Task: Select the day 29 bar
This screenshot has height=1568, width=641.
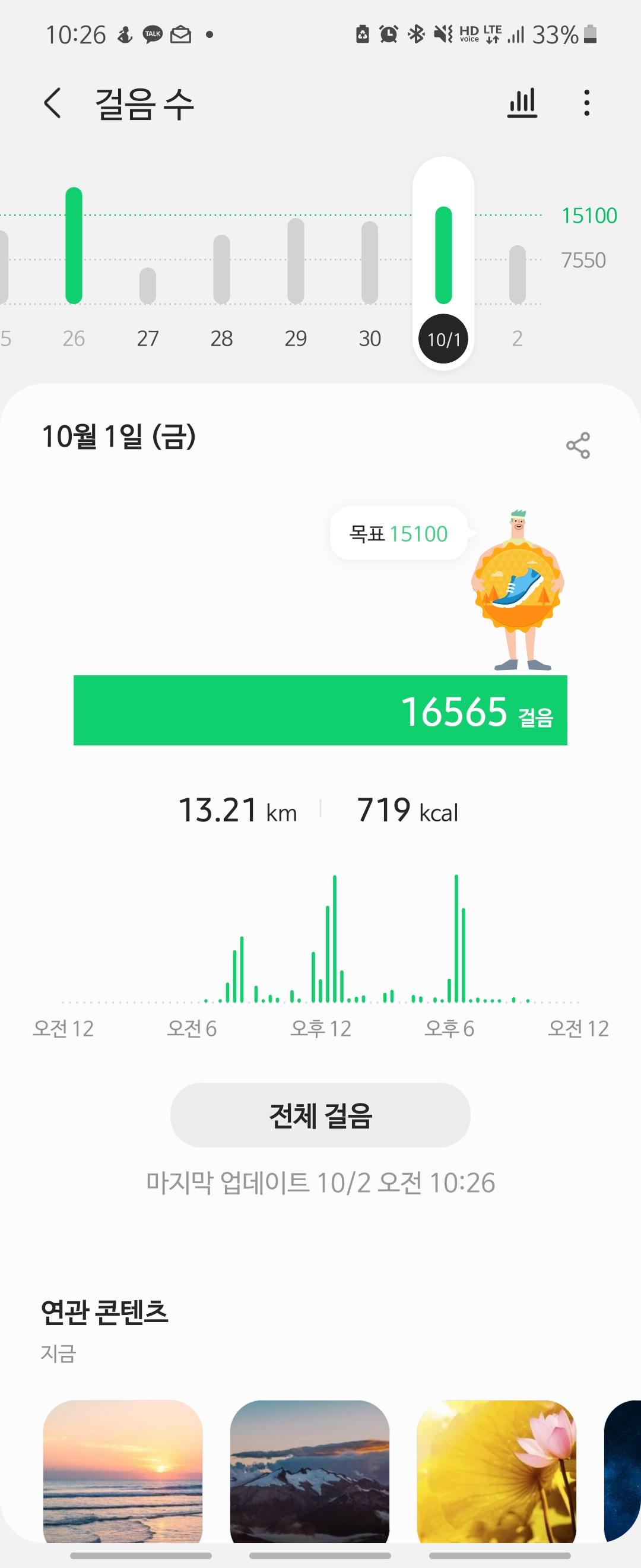Action: click(x=296, y=262)
